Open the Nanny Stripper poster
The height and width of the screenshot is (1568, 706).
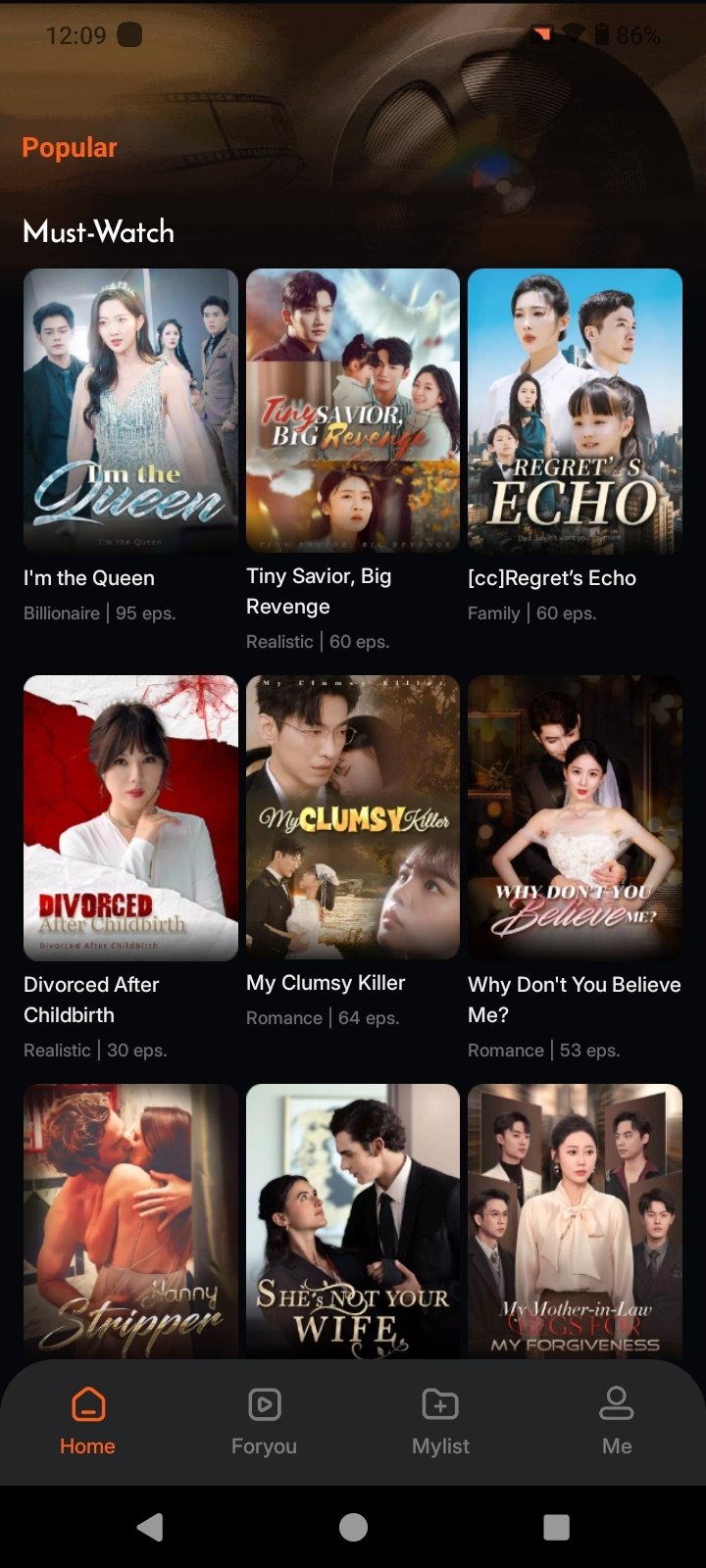tap(130, 1220)
